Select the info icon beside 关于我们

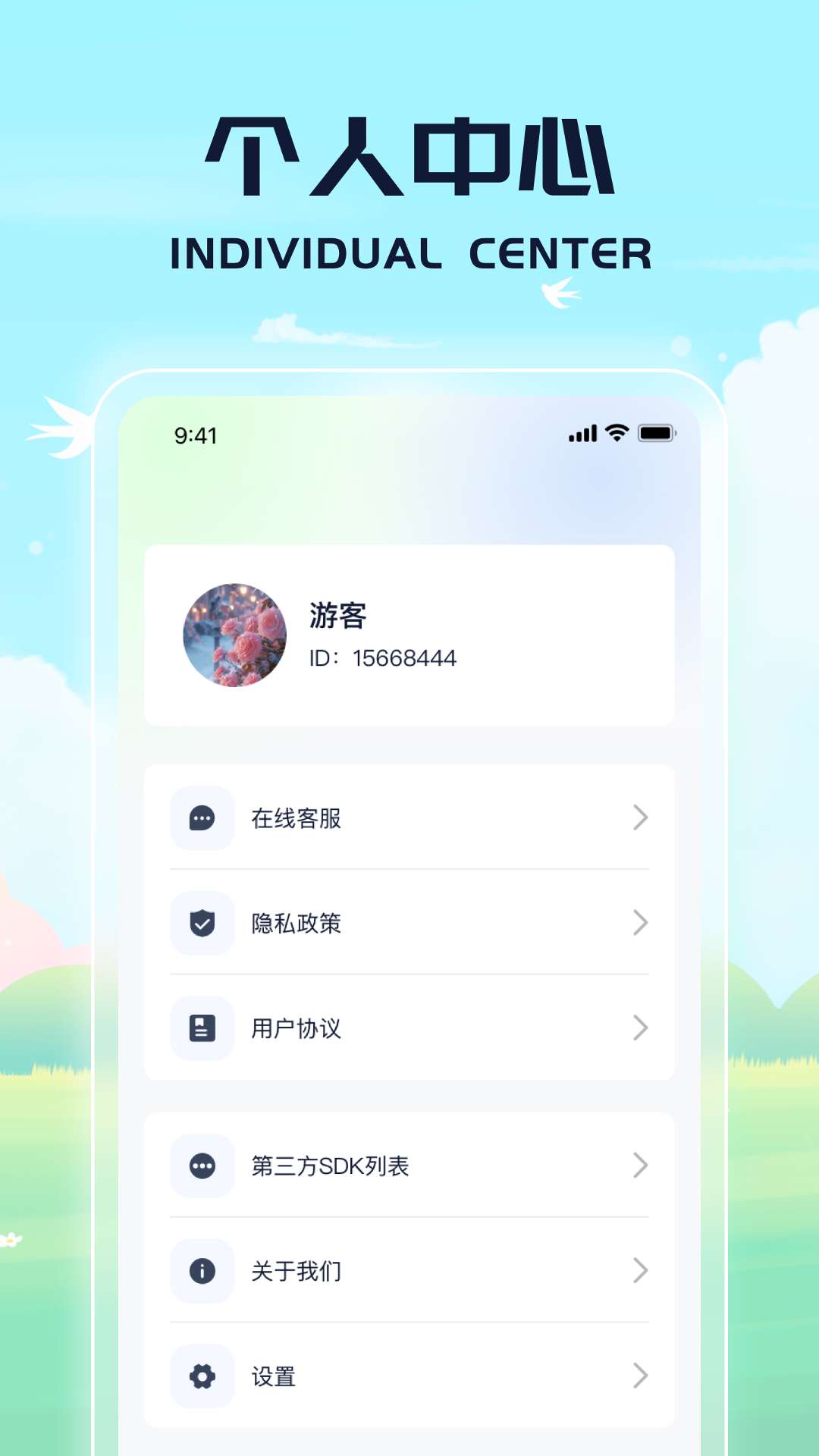202,1271
